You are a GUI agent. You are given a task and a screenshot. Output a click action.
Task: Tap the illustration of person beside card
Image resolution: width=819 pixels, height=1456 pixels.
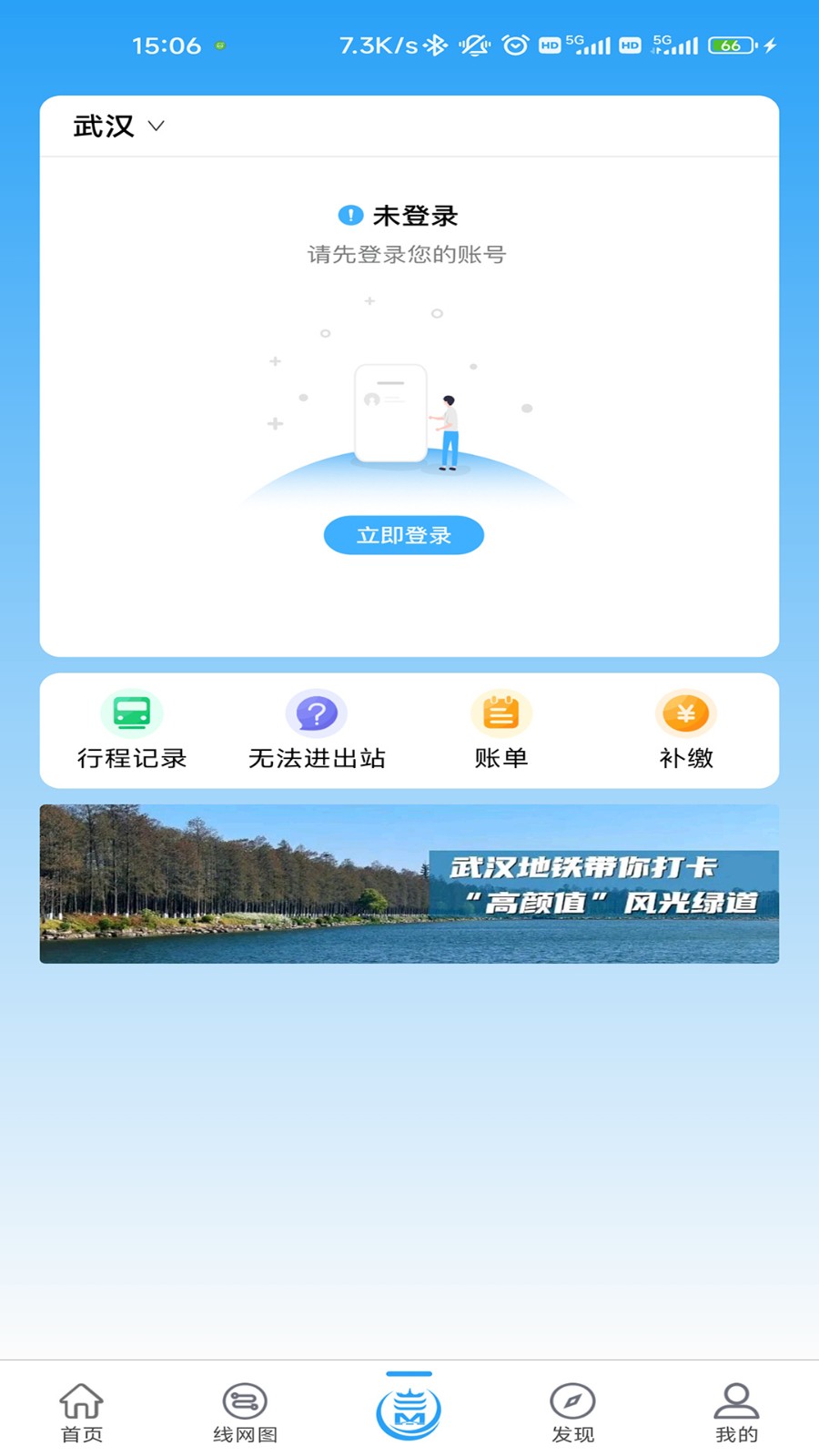(x=446, y=428)
